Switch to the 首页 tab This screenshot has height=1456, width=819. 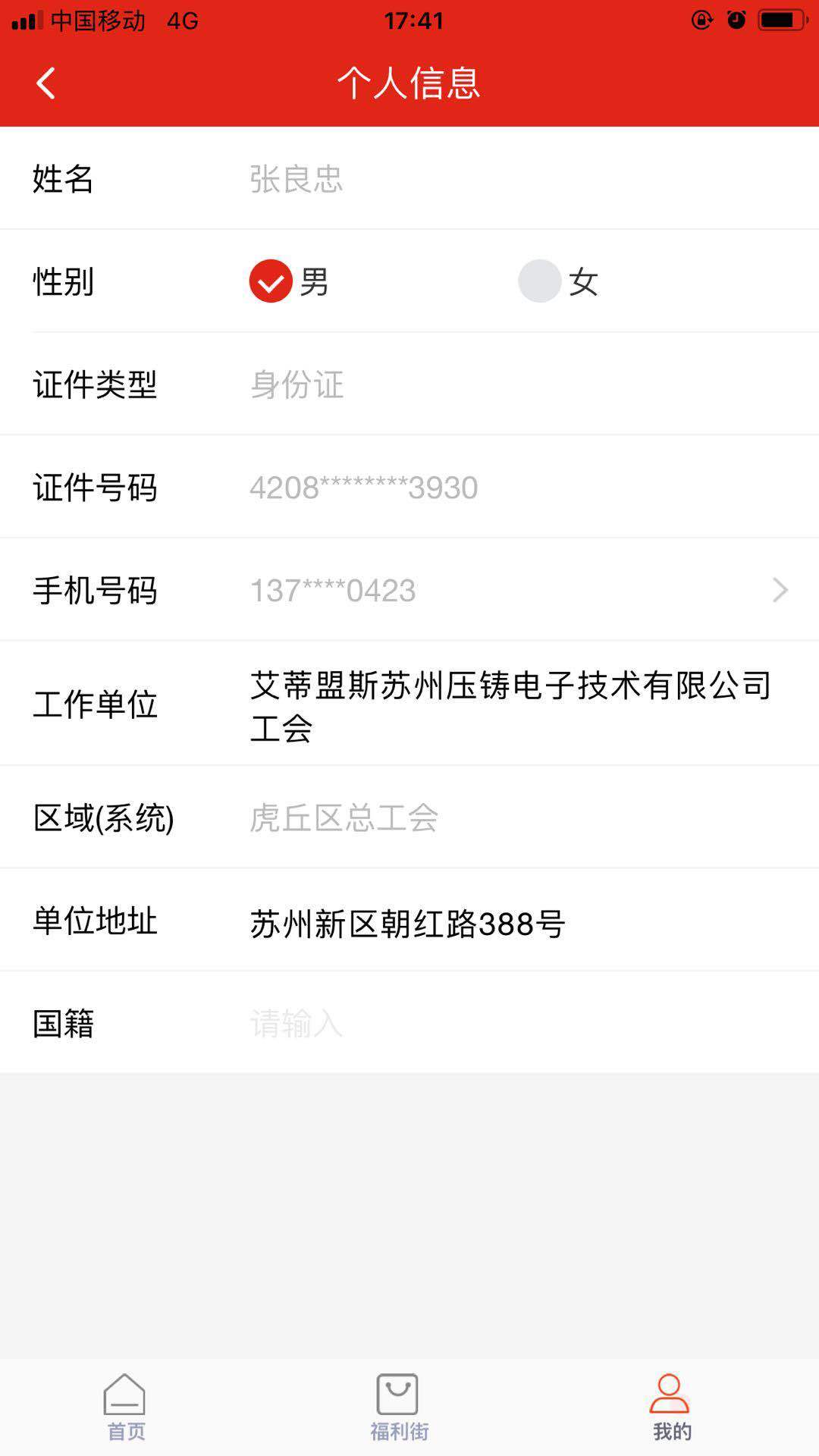(x=125, y=1407)
